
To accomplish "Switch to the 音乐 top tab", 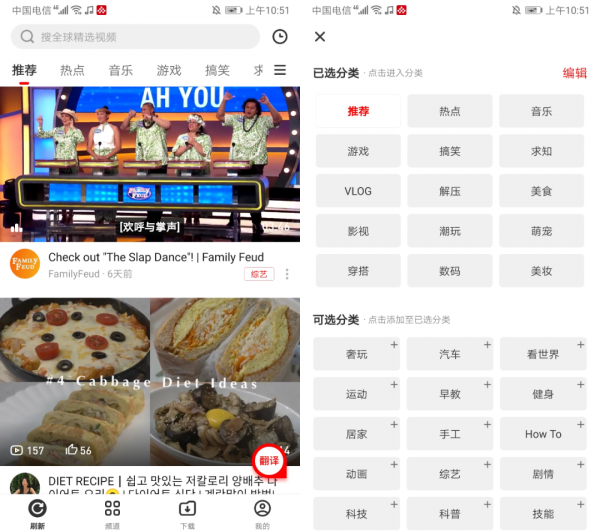I will click(121, 70).
